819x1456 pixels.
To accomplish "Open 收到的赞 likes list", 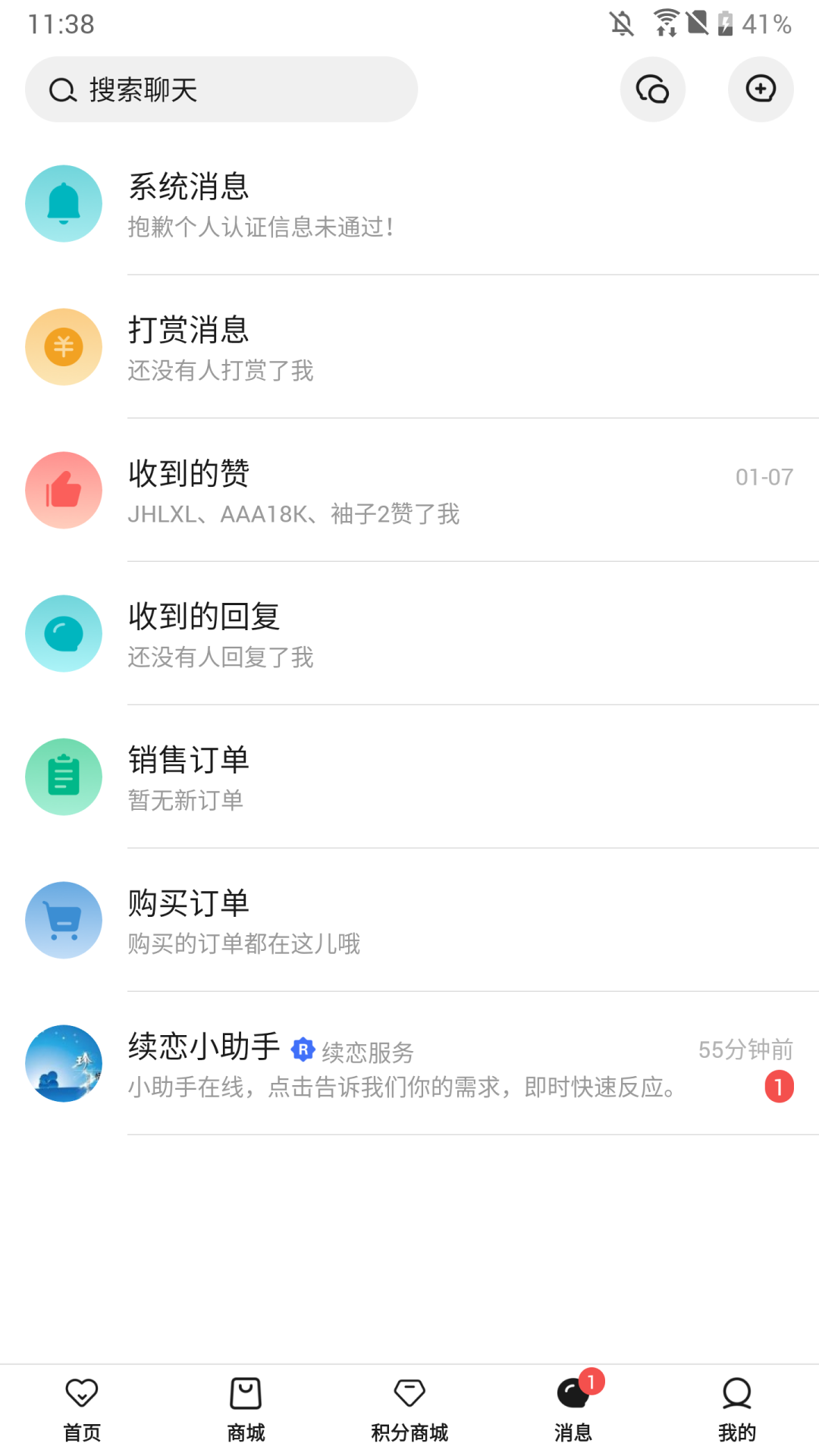I will tap(409, 491).
